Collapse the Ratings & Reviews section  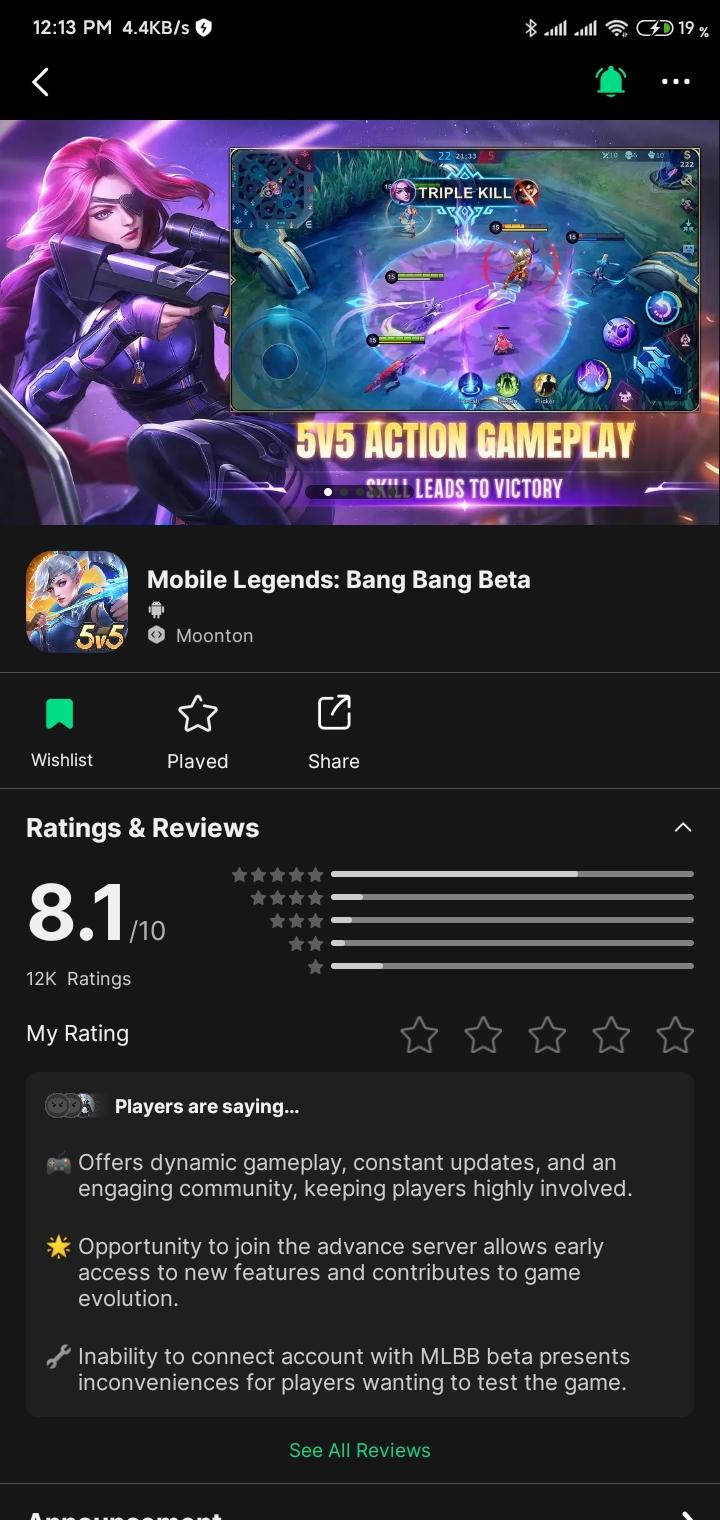682,828
